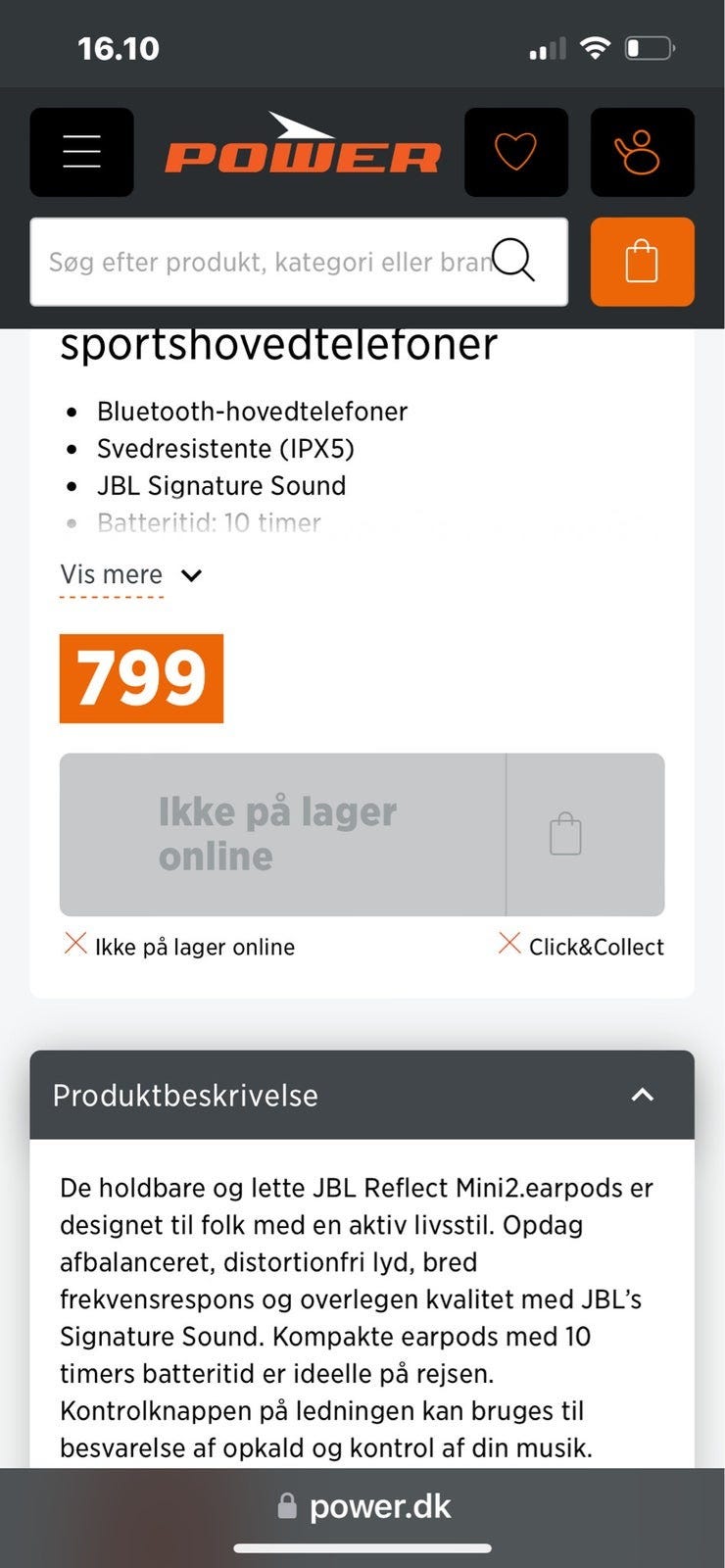
Task: Collapse the Produktbeskrivelse section
Action: [x=642, y=1096]
